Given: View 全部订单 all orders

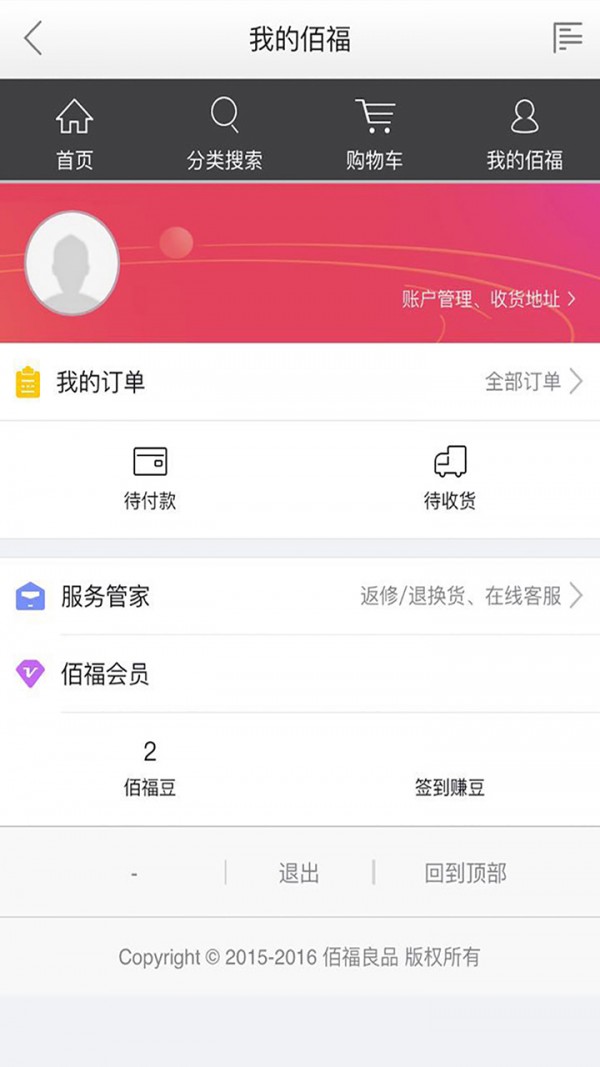Looking at the screenshot, I should coord(533,381).
